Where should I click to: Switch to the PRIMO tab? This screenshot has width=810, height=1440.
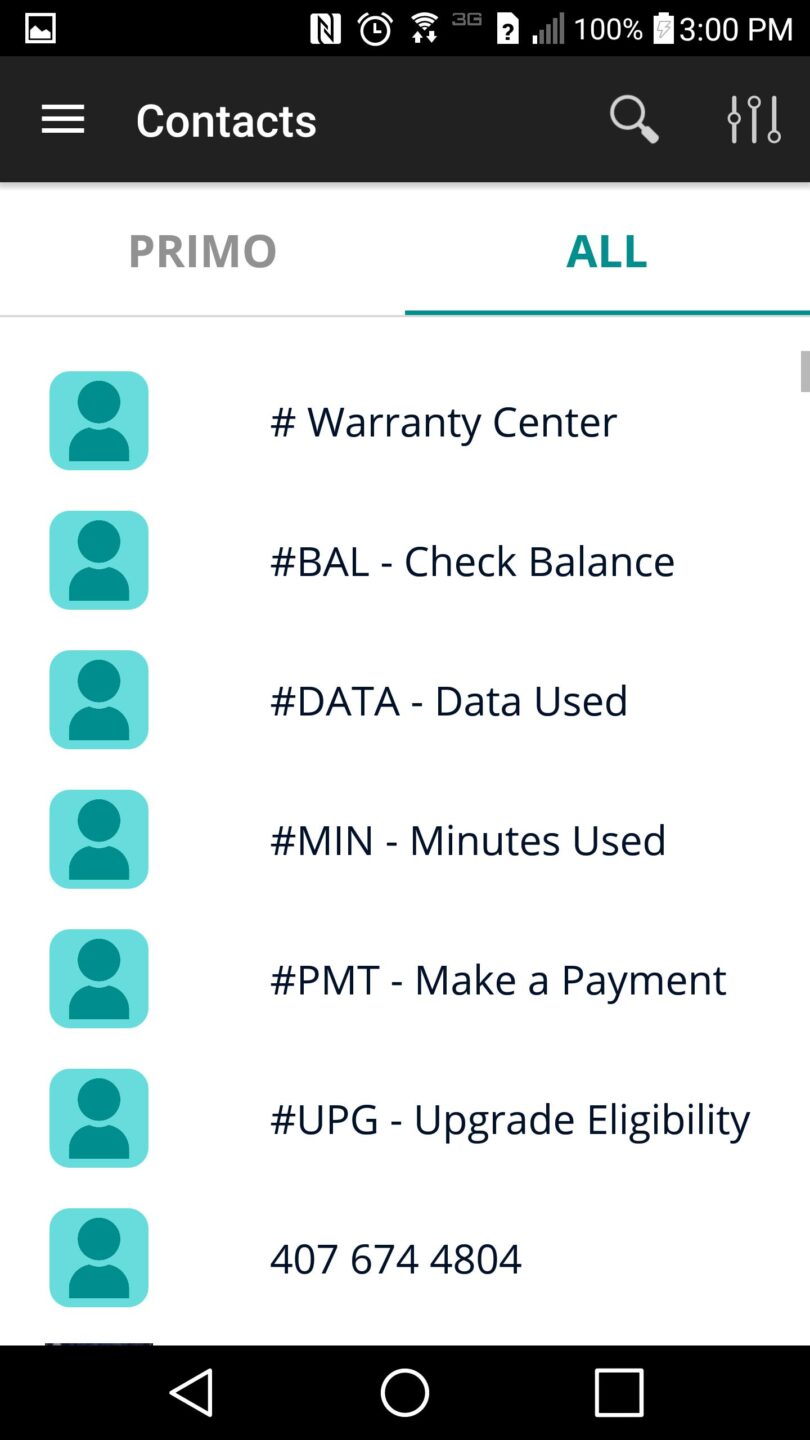point(202,250)
